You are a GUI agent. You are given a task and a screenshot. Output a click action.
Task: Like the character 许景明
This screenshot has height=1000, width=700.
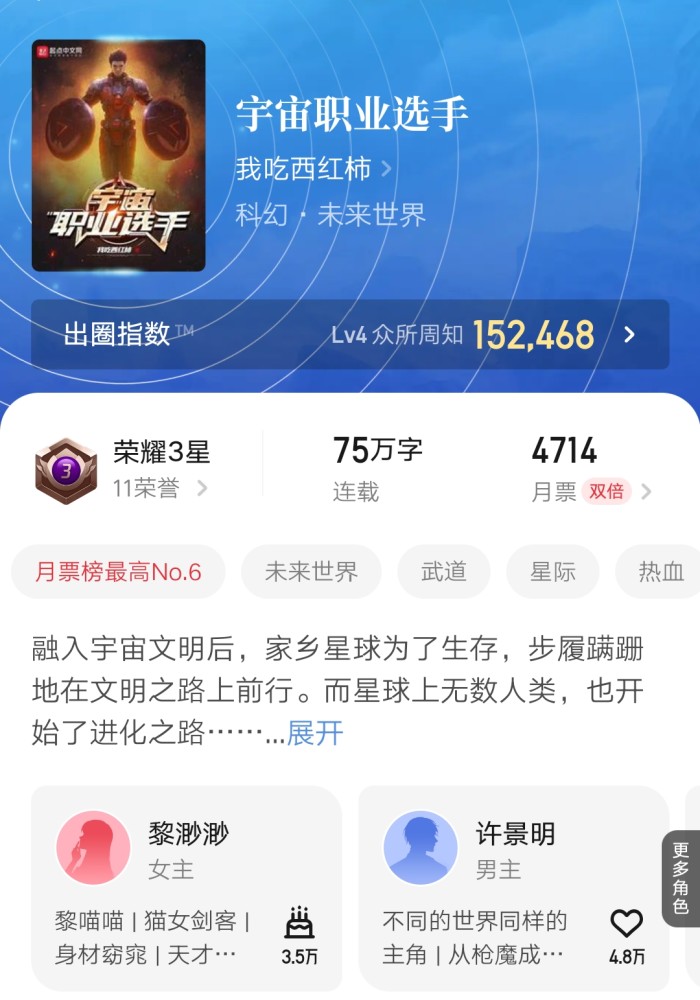[626, 934]
